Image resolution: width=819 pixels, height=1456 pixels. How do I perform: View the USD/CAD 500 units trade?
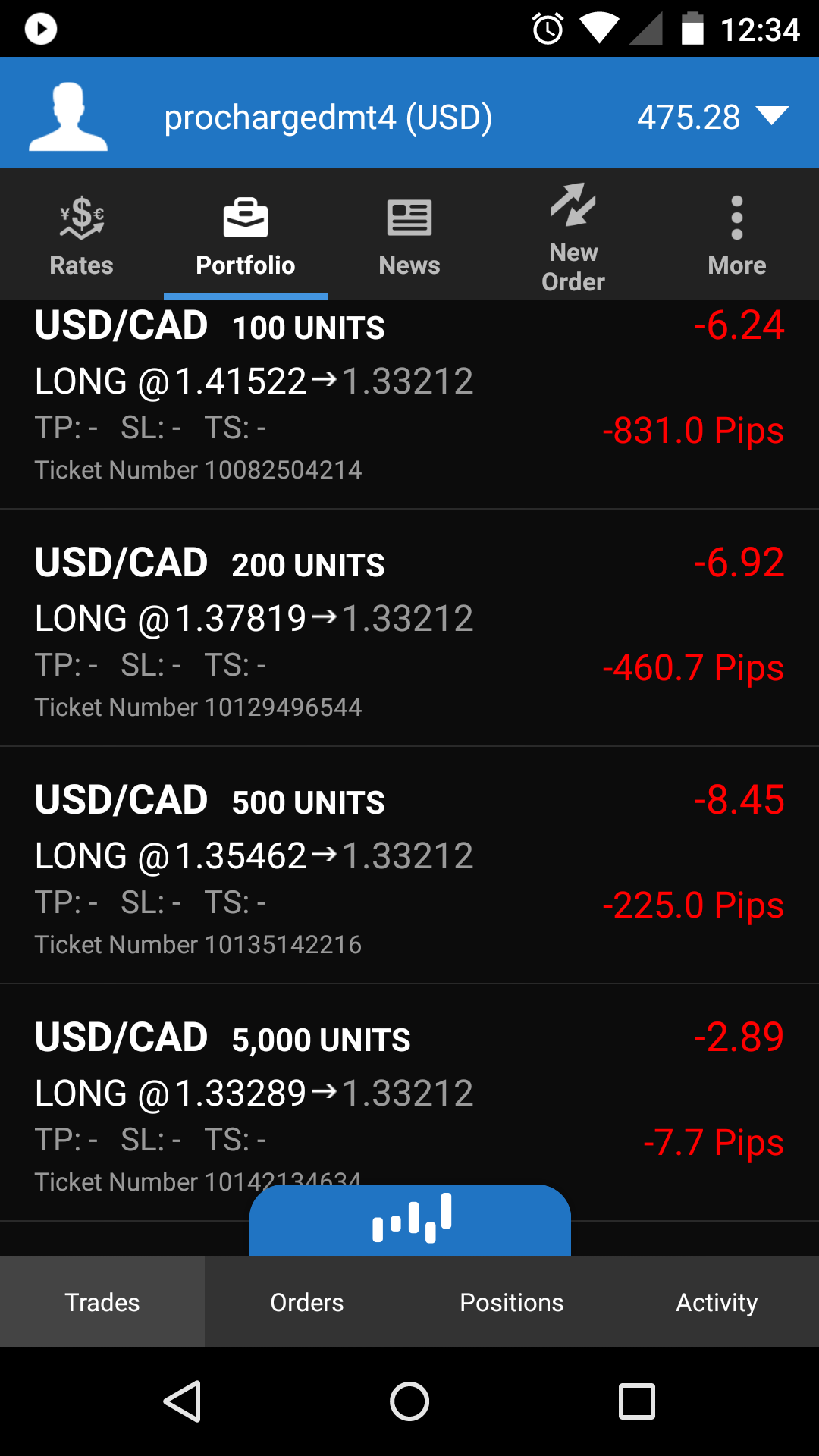point(409,867)
